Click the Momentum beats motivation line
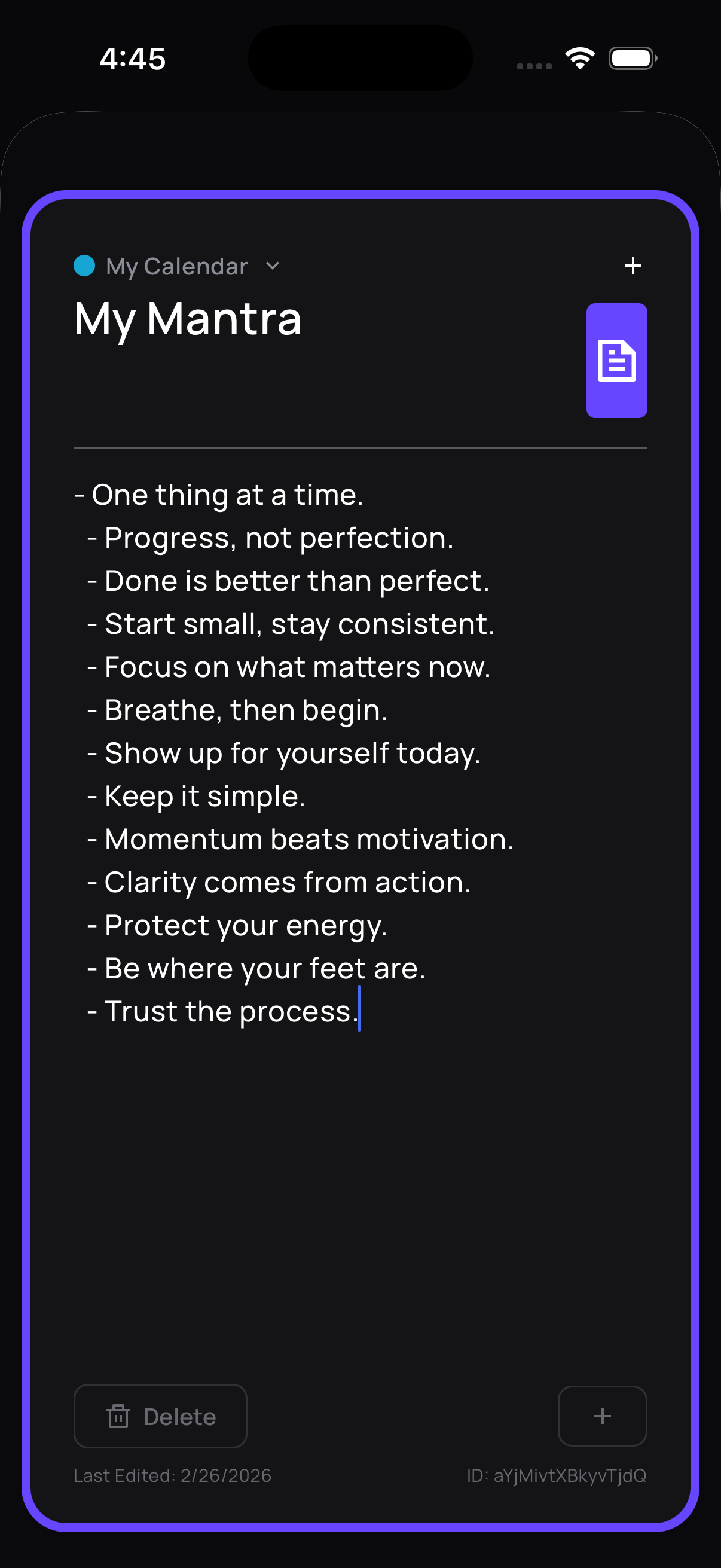721x1568 pixels. pyautogui.click(x=301, y=838)
